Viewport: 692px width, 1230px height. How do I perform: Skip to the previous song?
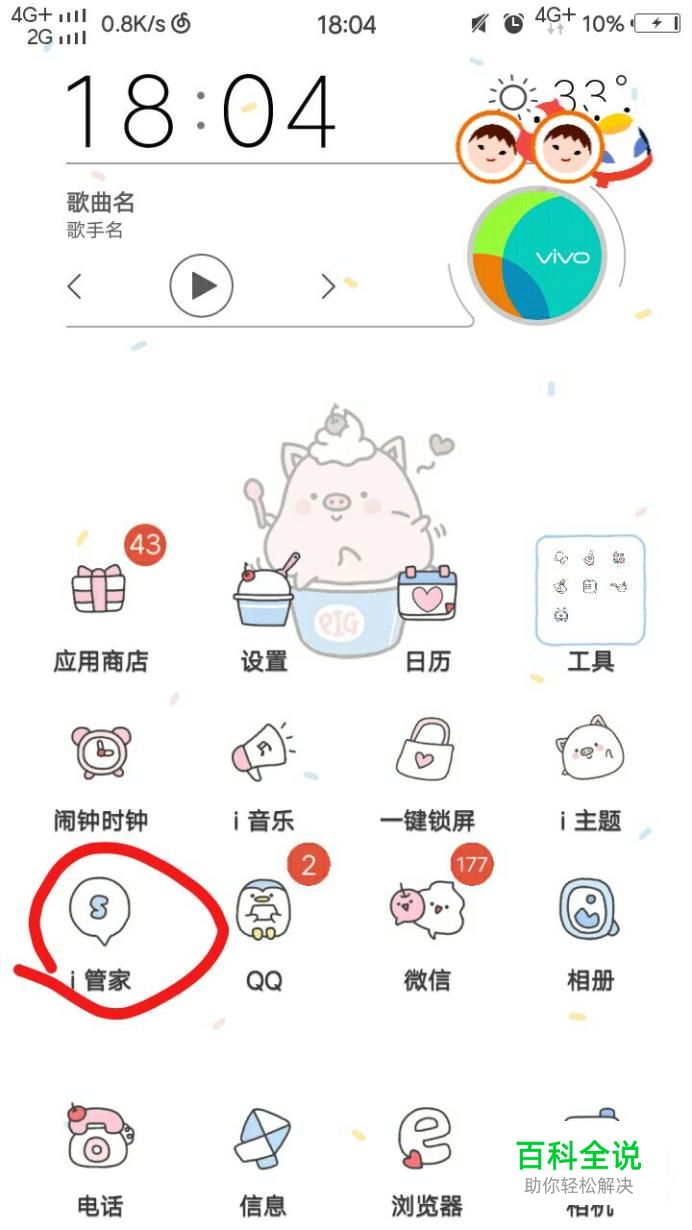coord(74,287)
